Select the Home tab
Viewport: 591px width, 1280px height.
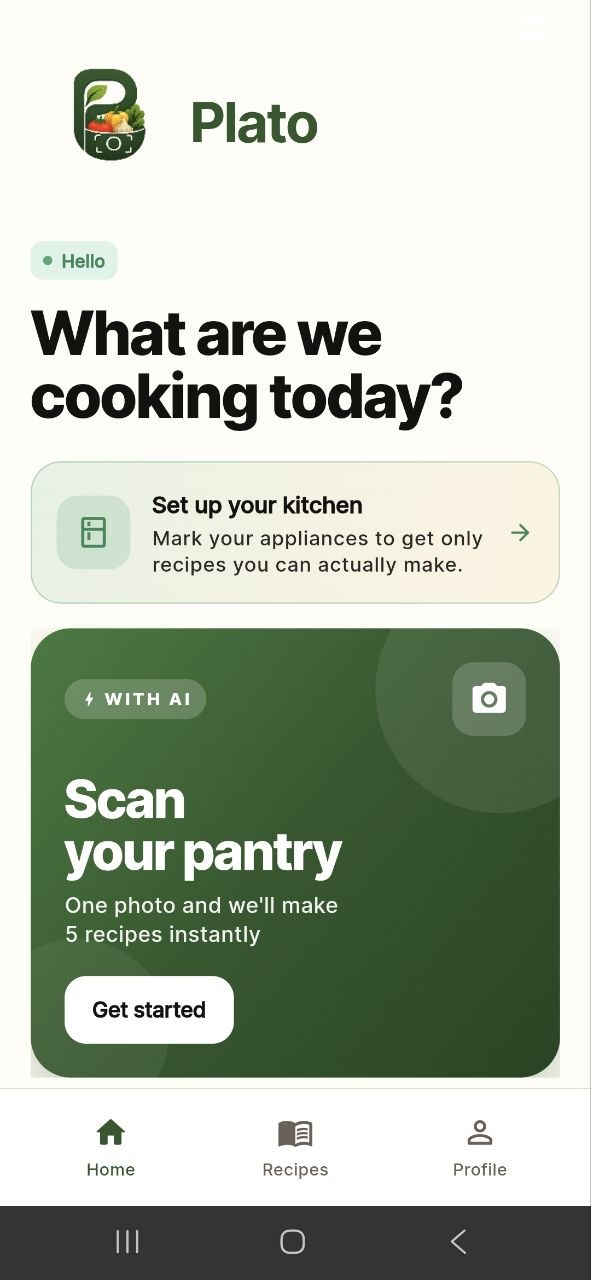110,1148
